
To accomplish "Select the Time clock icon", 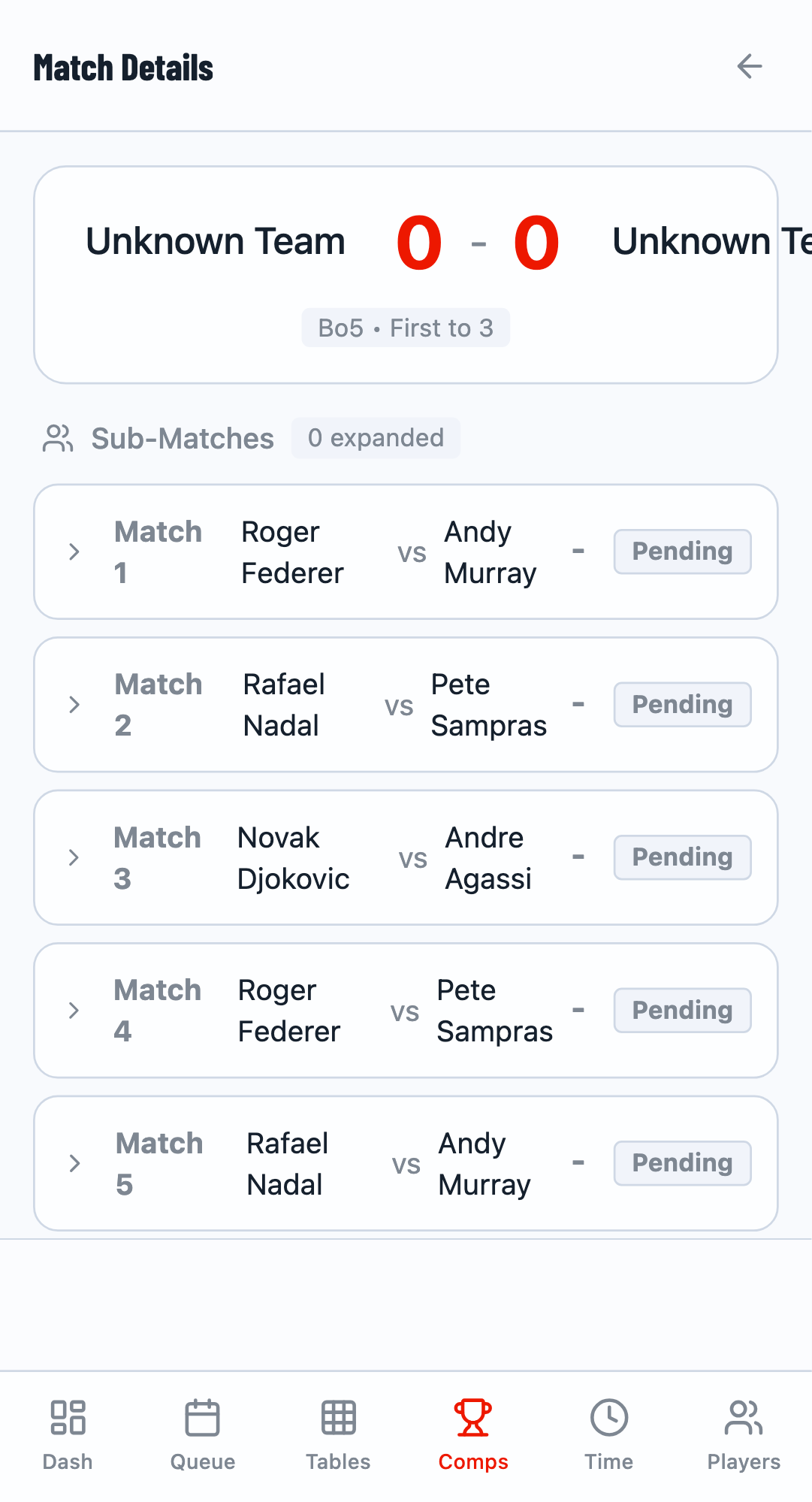I will (608, 1417).
